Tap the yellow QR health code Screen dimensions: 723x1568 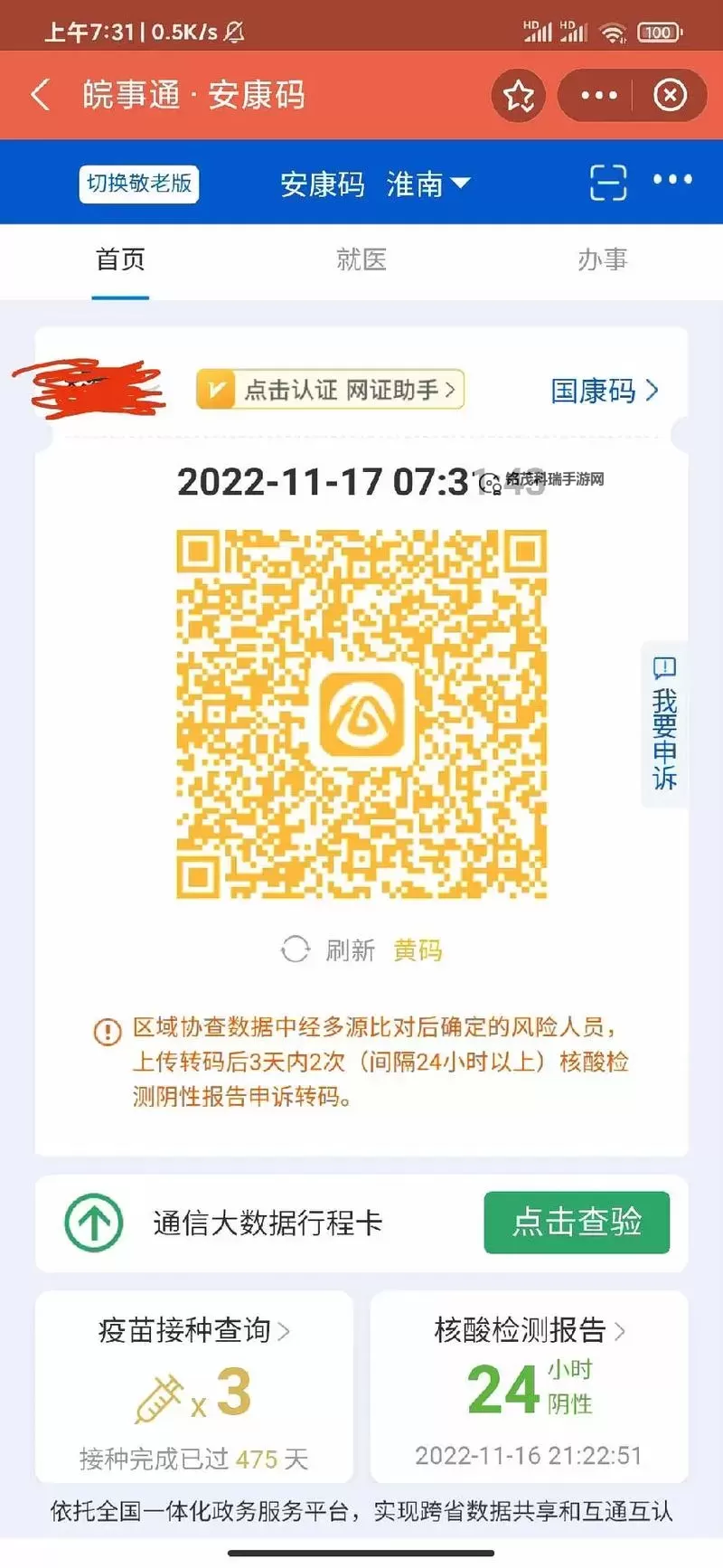coord(361,713)
